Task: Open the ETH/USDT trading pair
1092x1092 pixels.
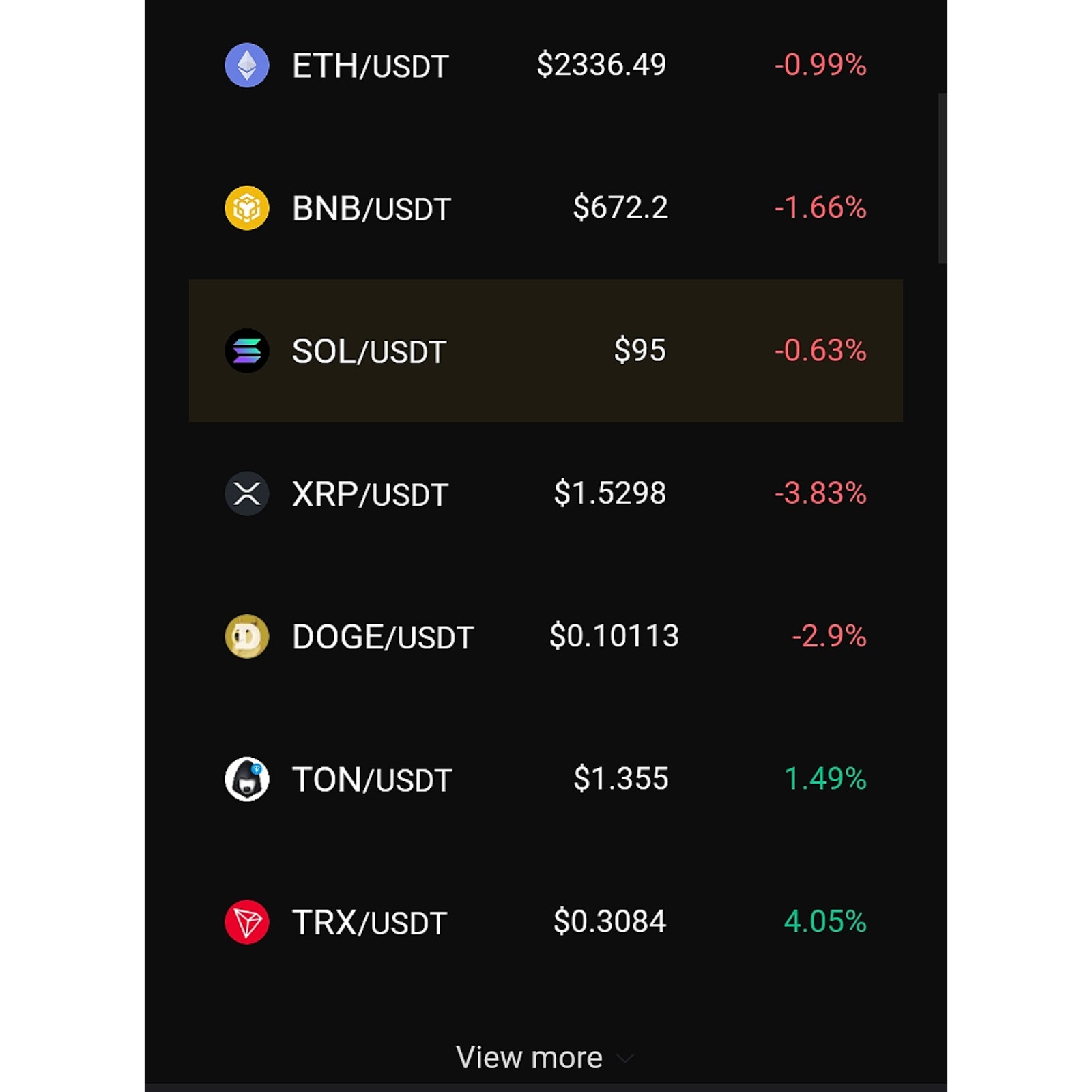Action: tap(370, 66)
